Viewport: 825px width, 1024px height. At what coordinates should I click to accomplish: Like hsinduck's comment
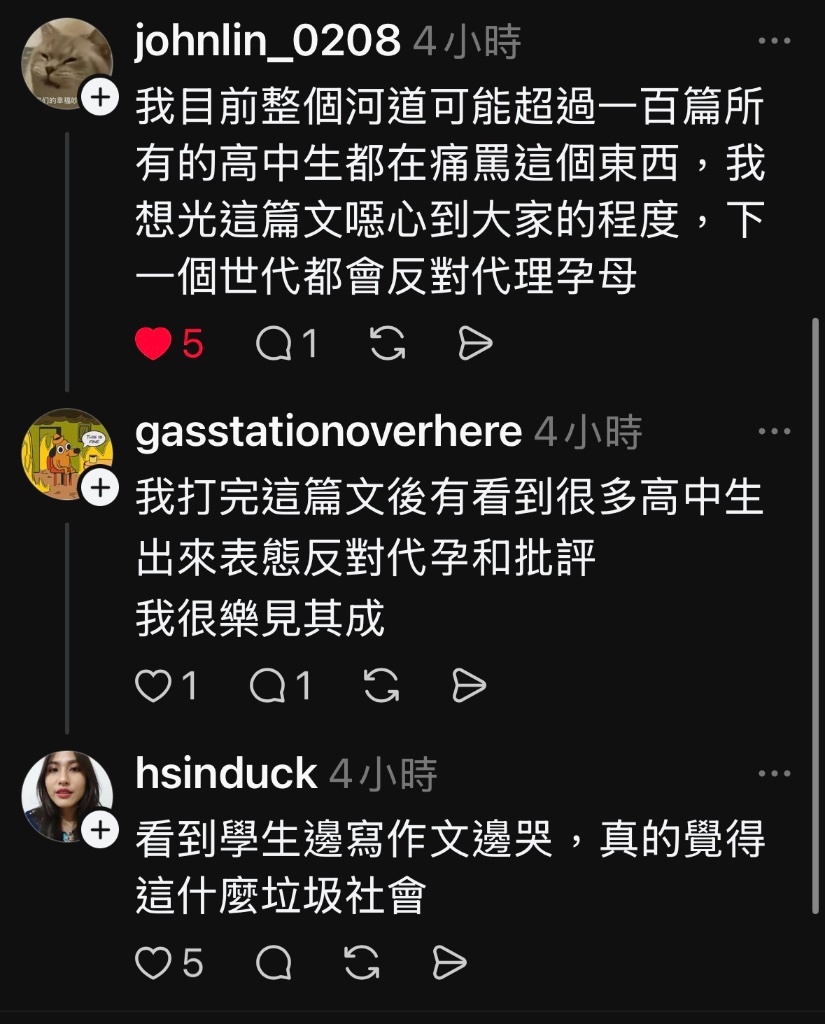pos(152,964)
